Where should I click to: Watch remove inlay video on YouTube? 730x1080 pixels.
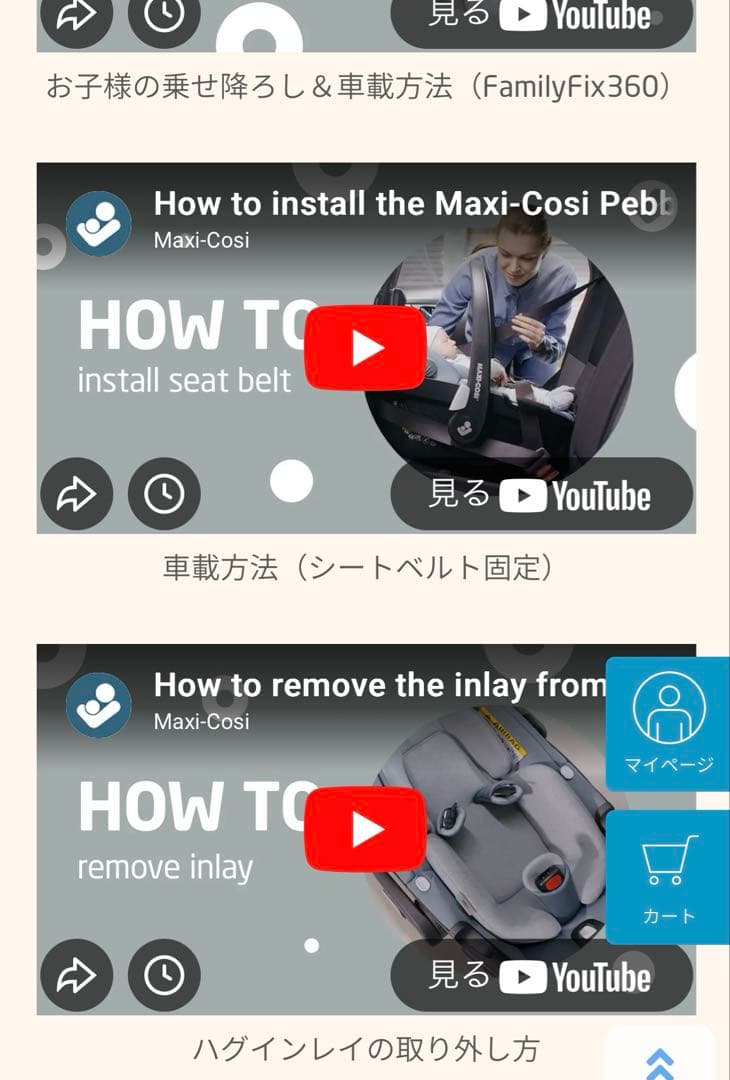click(x=541, y=975)
